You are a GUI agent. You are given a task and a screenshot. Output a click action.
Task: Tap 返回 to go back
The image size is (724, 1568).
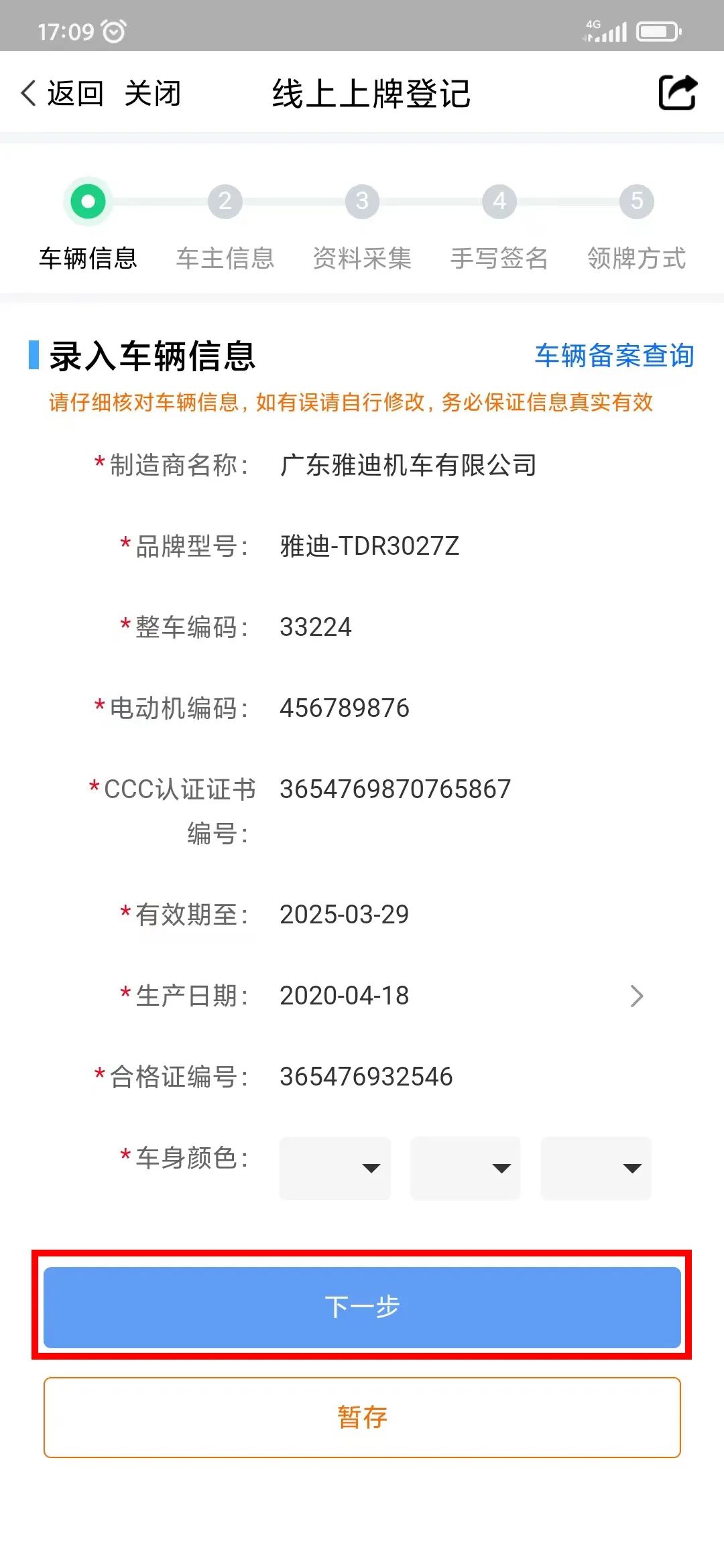[74, 93]
